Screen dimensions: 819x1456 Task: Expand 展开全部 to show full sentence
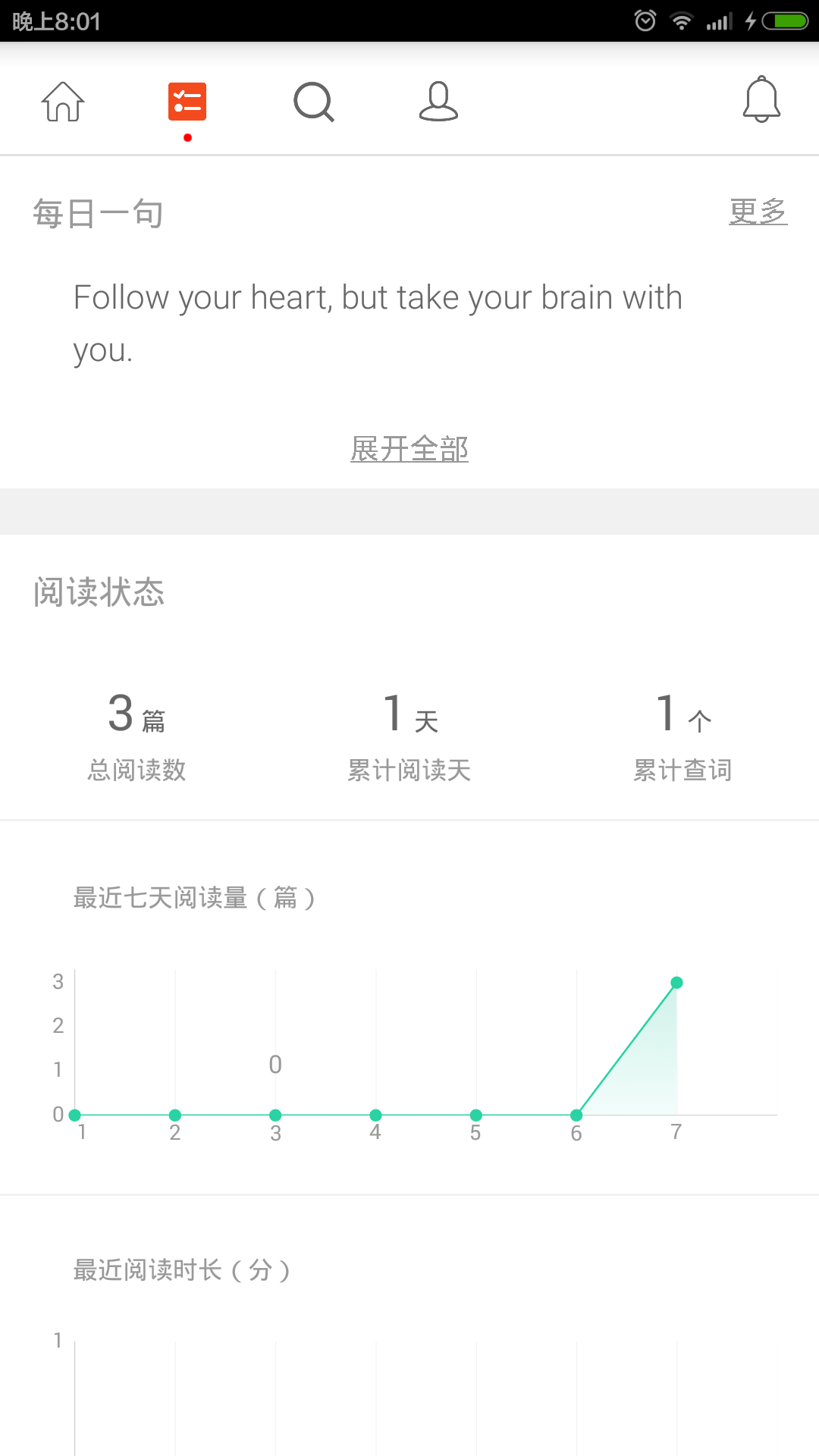coord(409,449)
